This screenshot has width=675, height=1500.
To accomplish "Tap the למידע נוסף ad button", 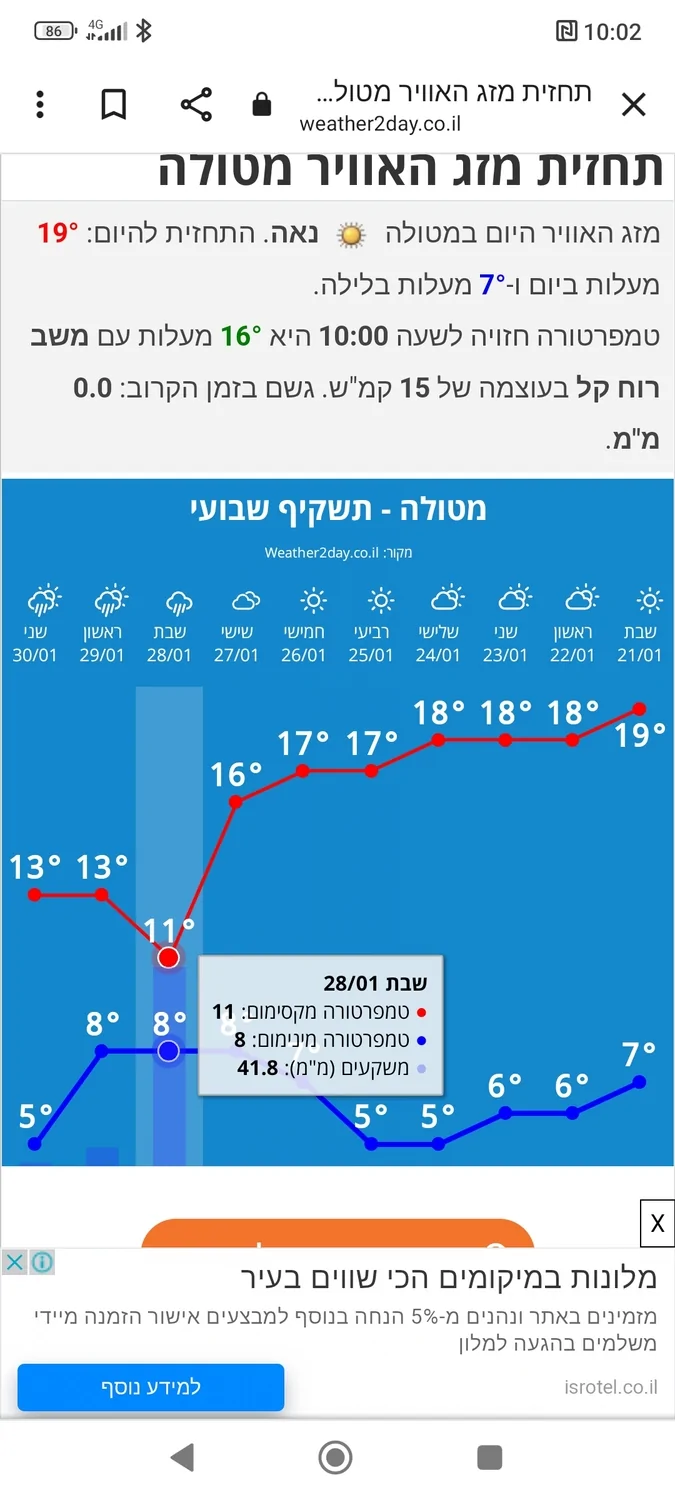I will tap(151, 1387).
